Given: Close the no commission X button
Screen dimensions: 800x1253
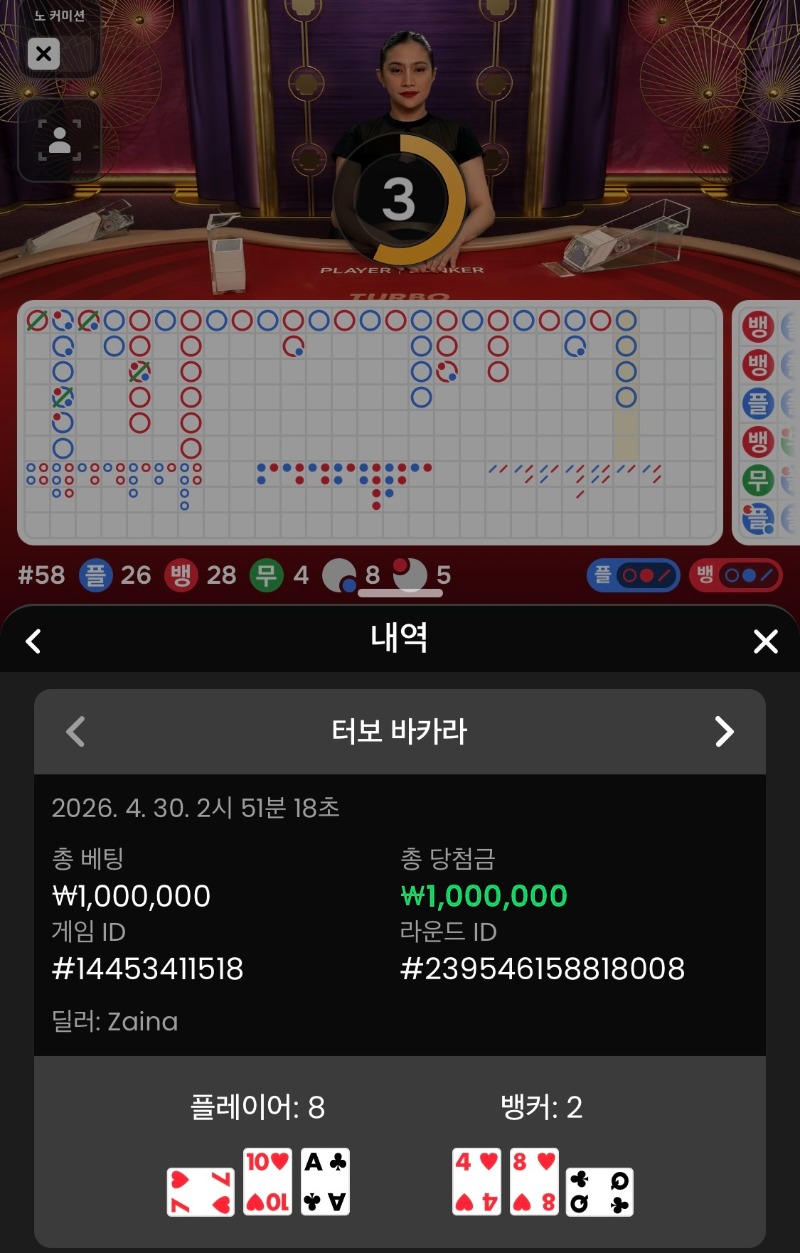Looking at the screenshot, I should point(43,54).
